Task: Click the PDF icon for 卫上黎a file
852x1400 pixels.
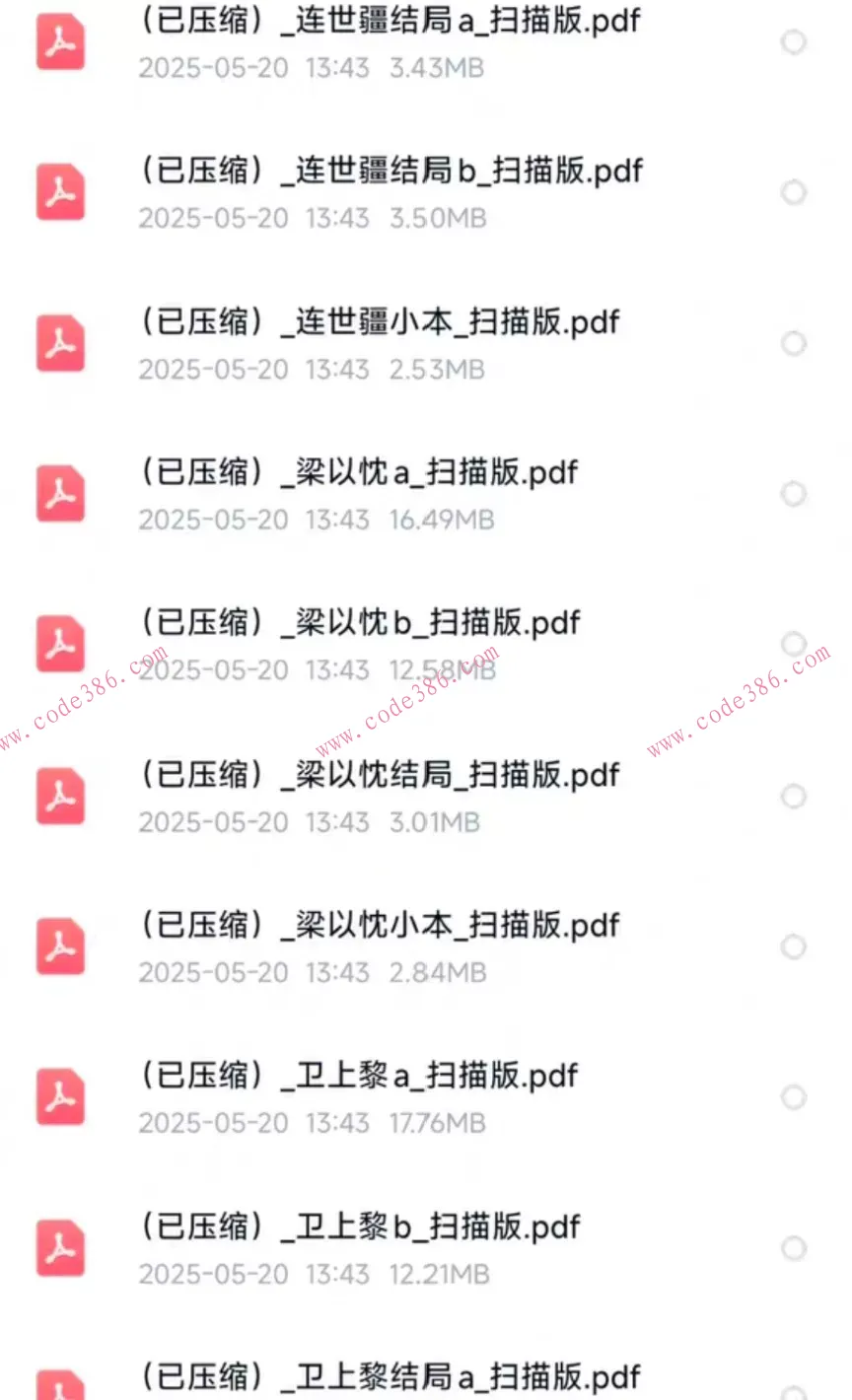Action: [60, 1097]
